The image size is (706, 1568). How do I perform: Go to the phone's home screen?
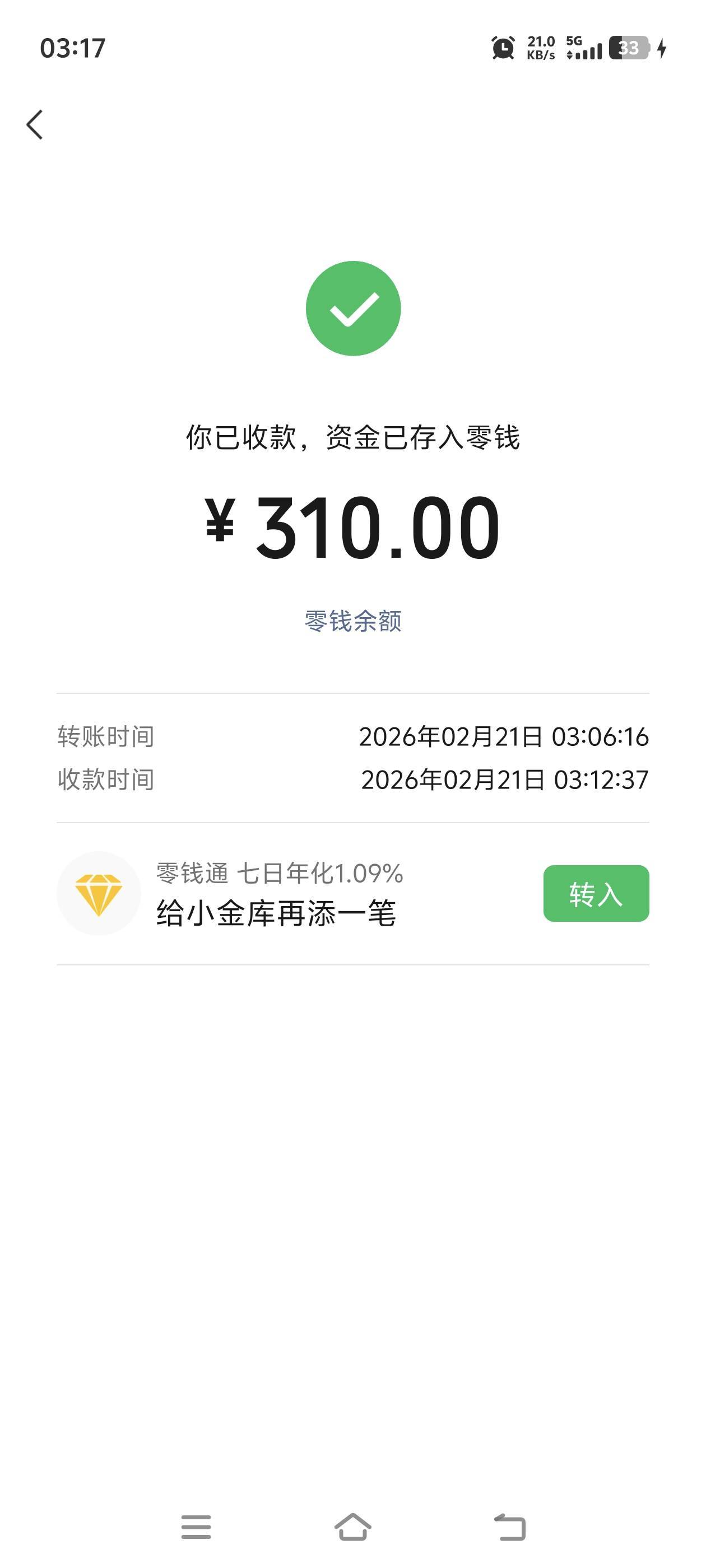pyautogui.click(x=352, y=1527)
